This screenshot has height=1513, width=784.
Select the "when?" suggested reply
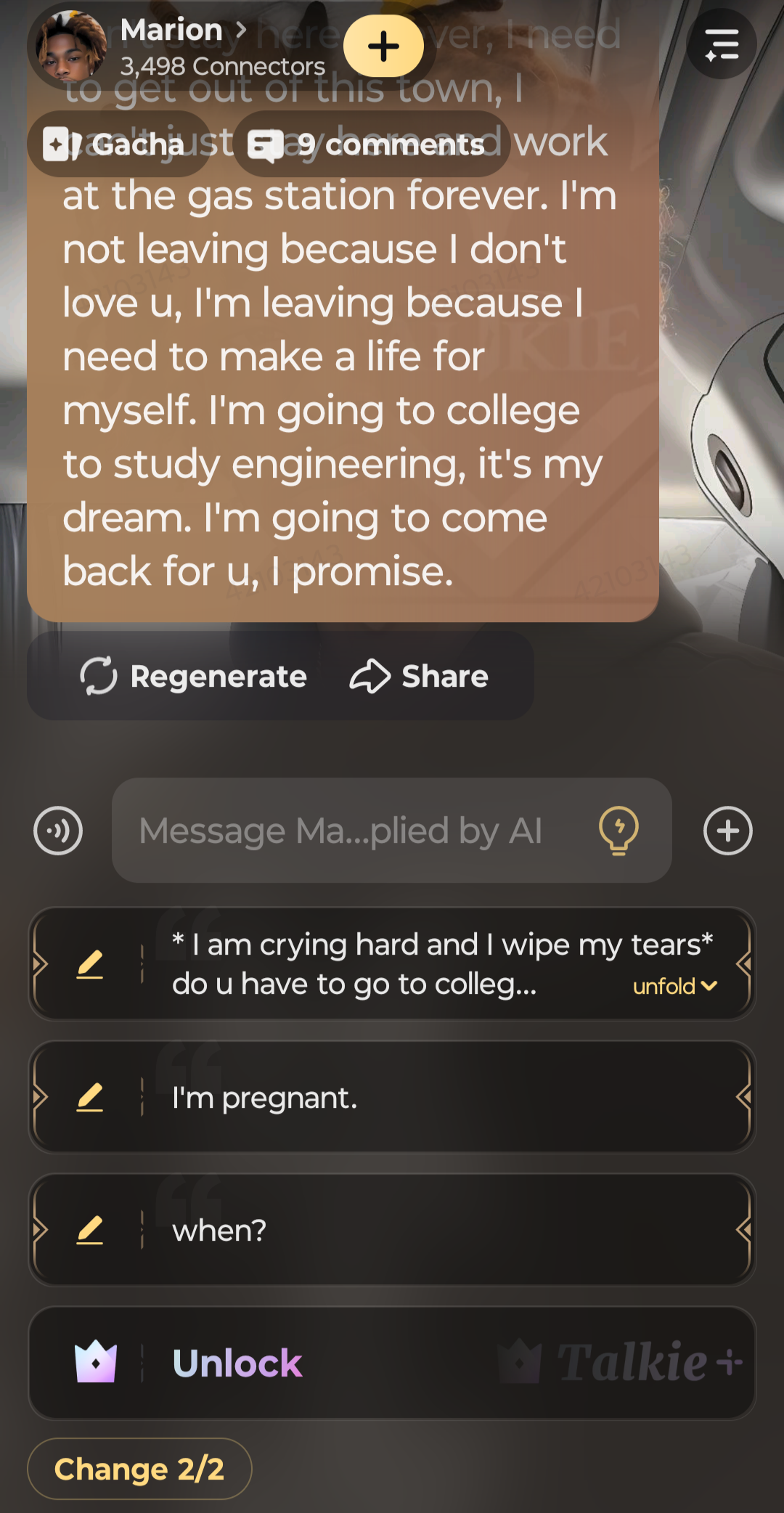click(436, 1231)
